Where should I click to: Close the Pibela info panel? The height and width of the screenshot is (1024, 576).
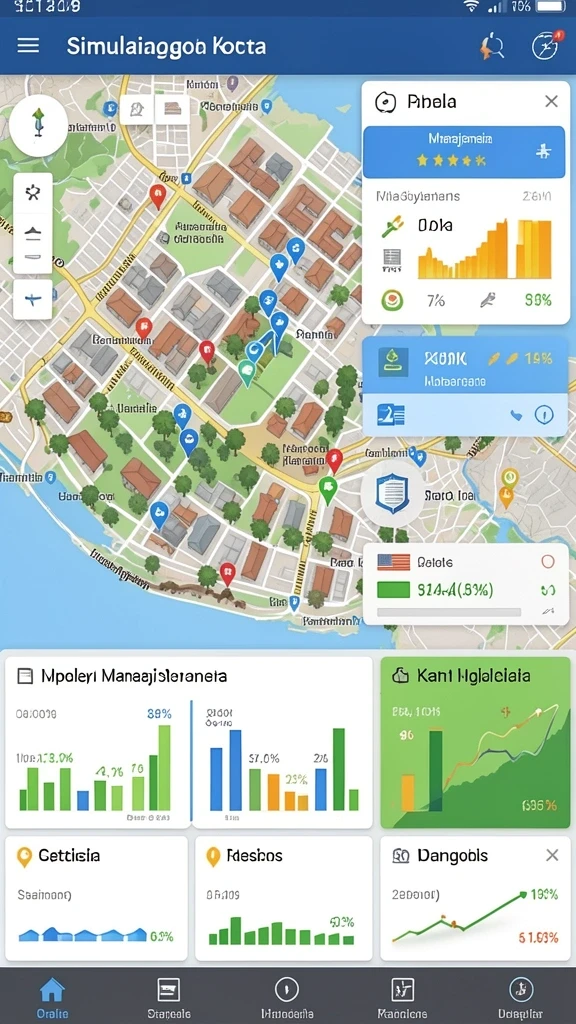pyautogui.click(x=551, y=101)
